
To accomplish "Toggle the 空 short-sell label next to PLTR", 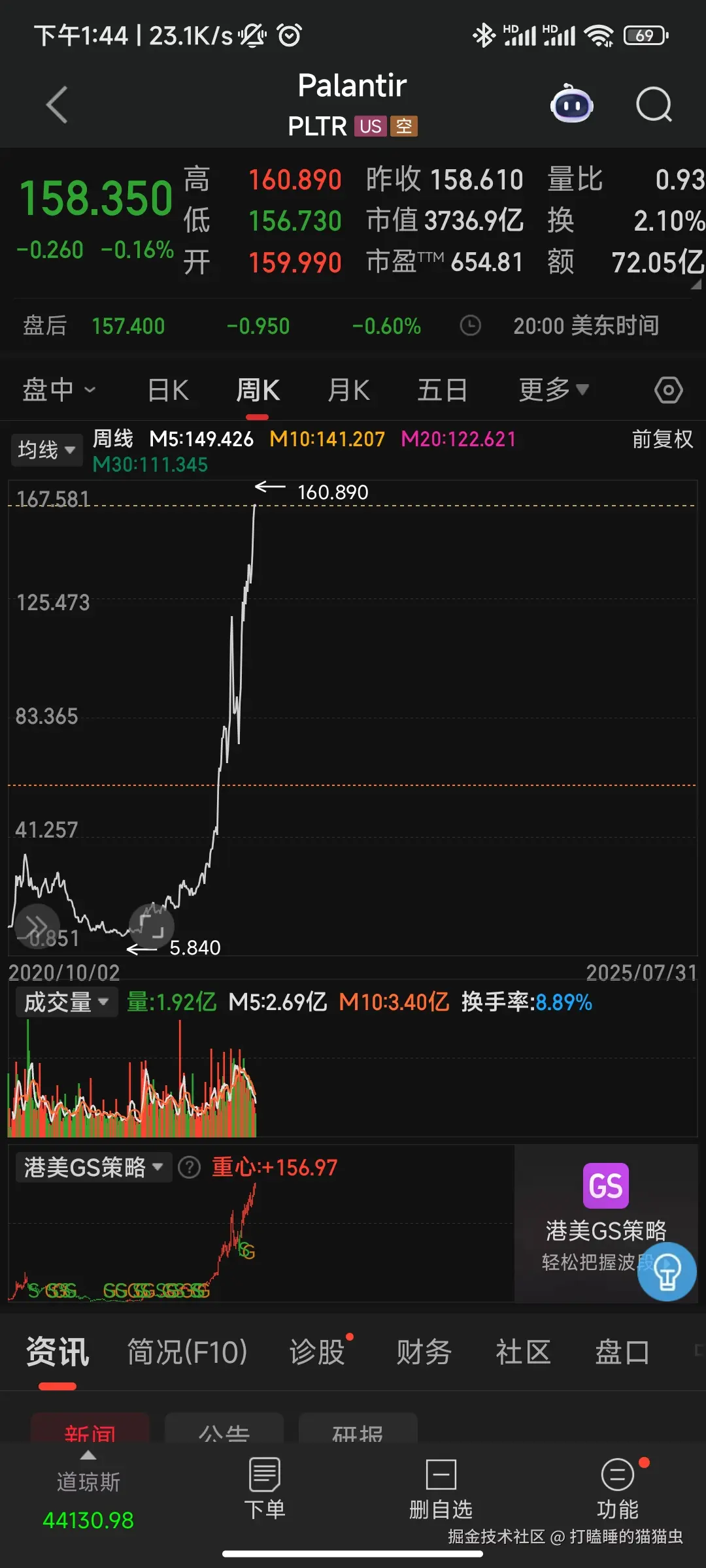I will pyautogui.click(x=405, y=125).
